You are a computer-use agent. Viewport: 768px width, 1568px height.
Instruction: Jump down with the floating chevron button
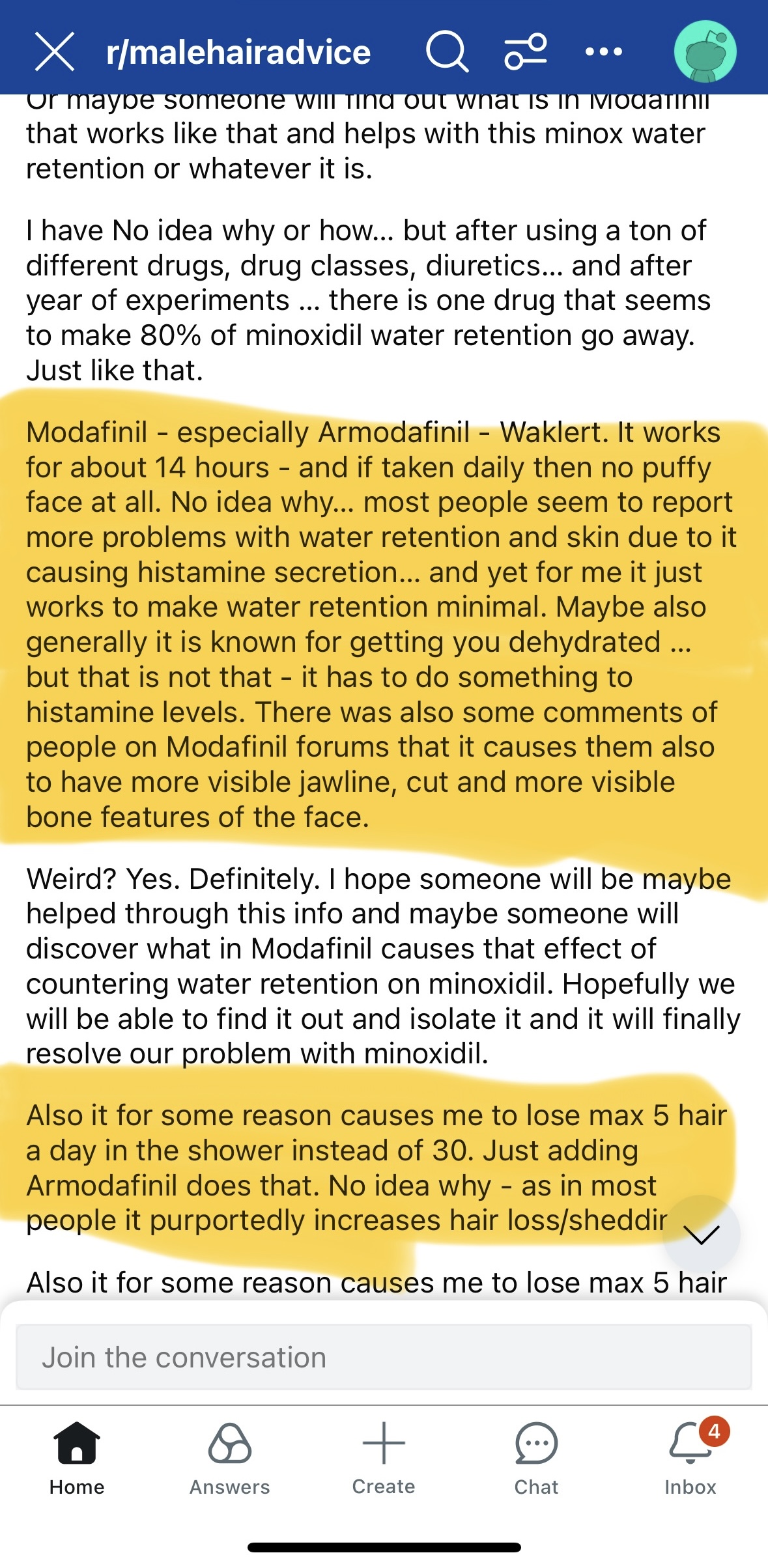[x=701, y=1233]
